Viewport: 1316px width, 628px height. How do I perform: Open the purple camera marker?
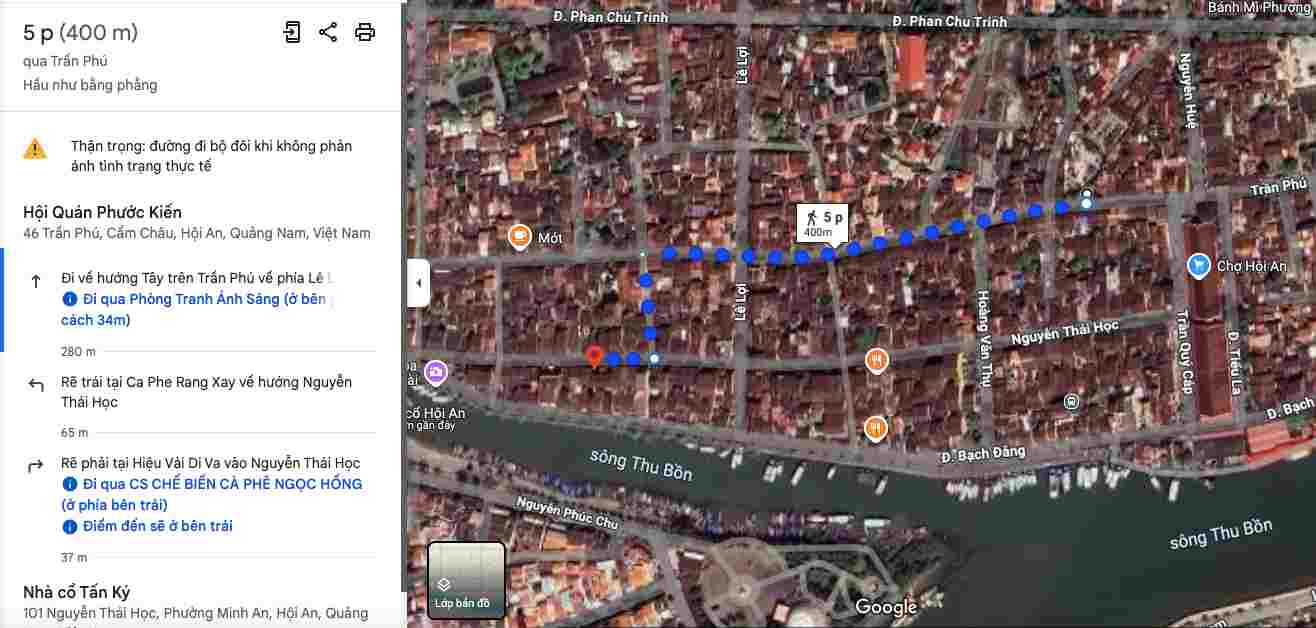click(x=435, y=373)
